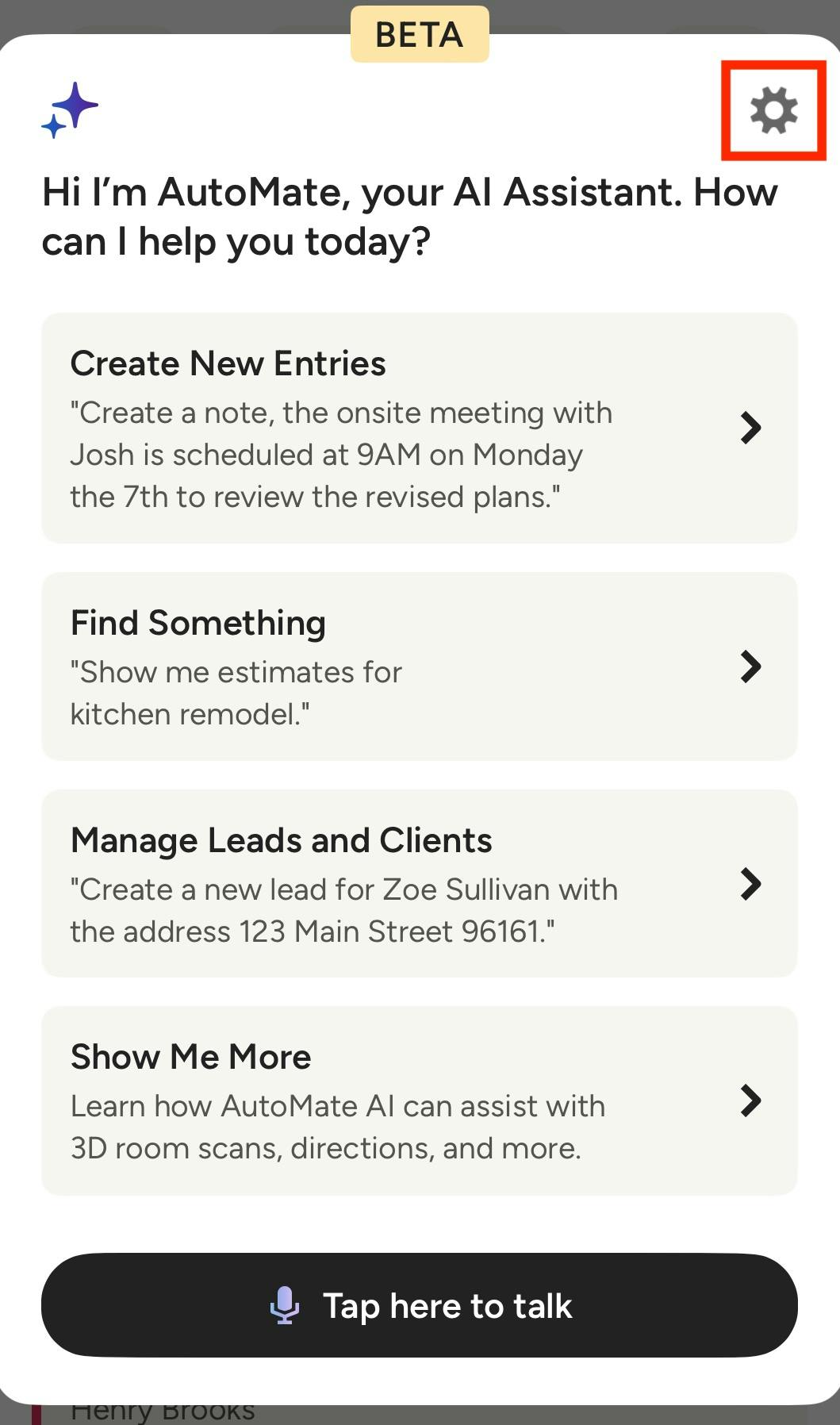This screenshot has width=840, height=1425.
Task: Open AutoMate settings gear
Action: pyautogui.click(x=773, y=110)
